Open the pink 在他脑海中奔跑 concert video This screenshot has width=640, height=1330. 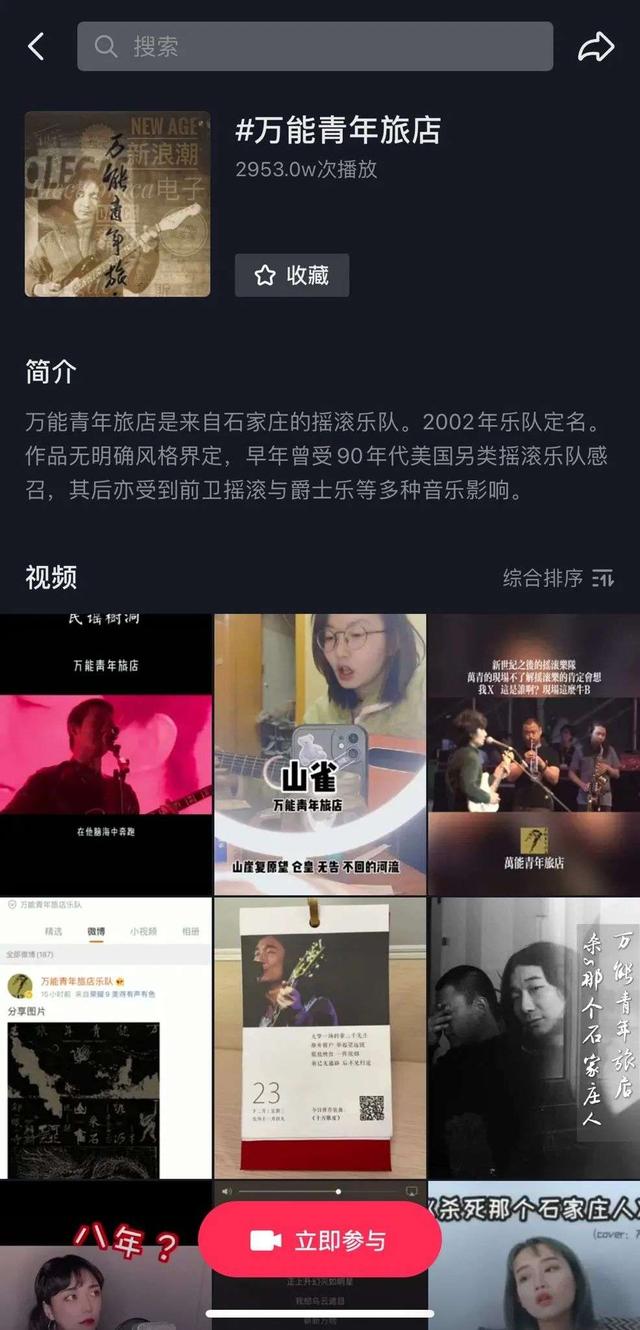[x=106, y=754]
